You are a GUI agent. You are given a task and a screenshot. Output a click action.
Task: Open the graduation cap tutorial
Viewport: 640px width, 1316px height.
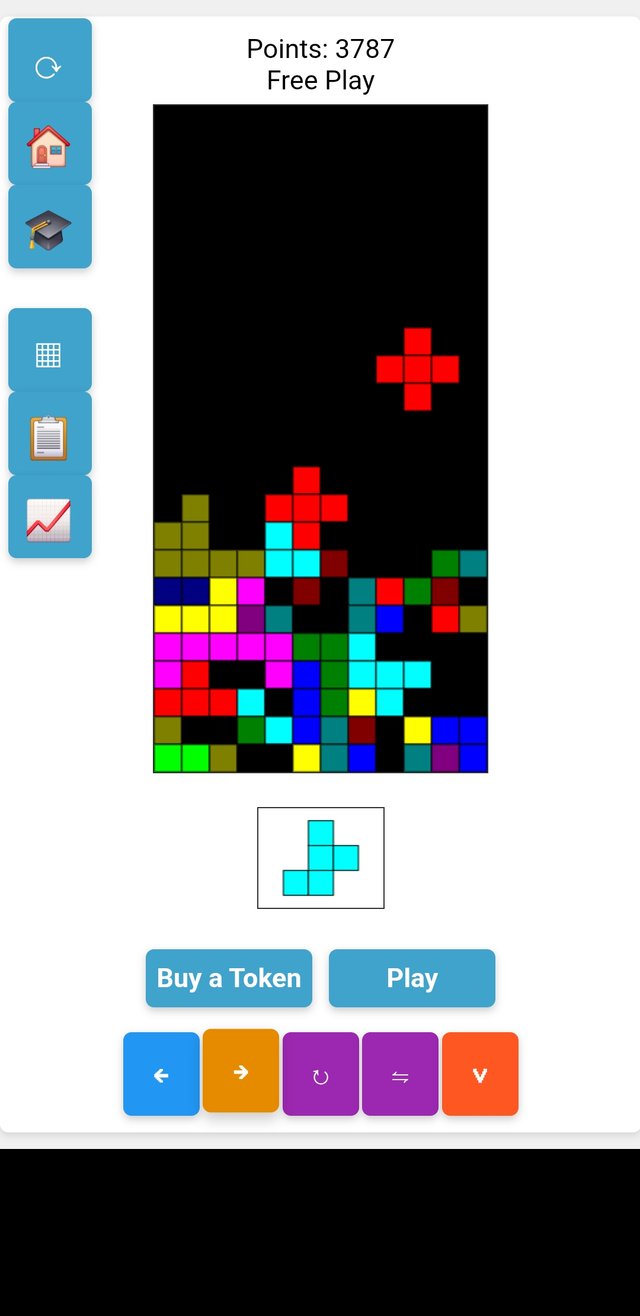click(x=49, y=229)
